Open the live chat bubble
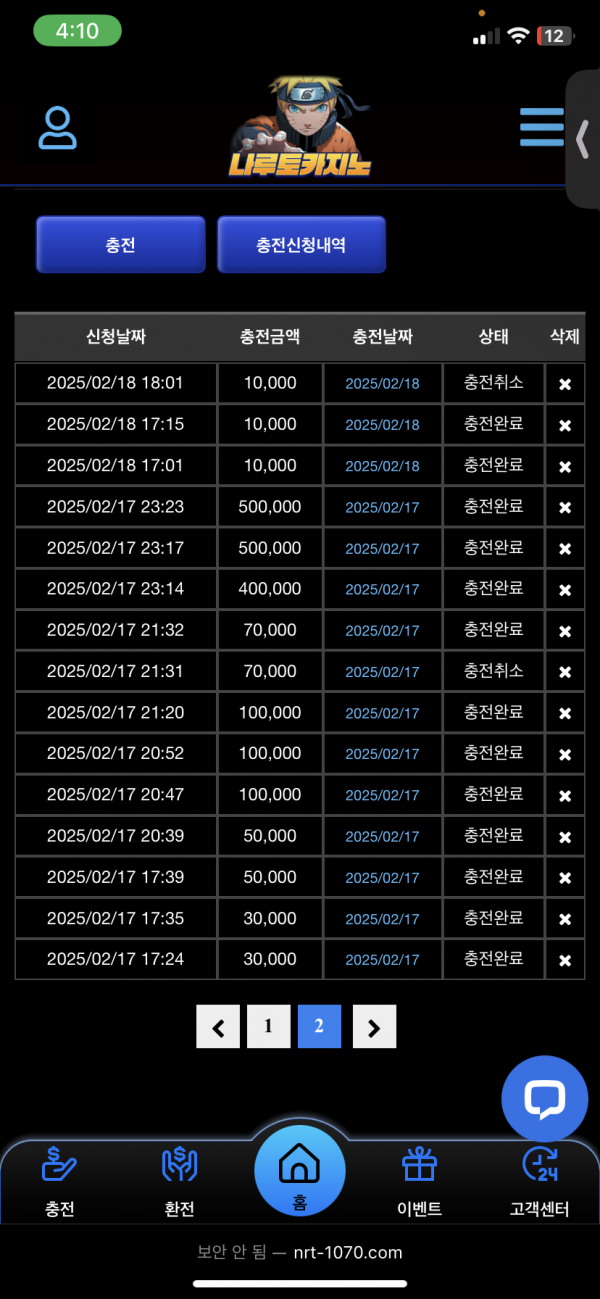The width and height of the screenshot is (600, 1299). (x=545, y=1098)
